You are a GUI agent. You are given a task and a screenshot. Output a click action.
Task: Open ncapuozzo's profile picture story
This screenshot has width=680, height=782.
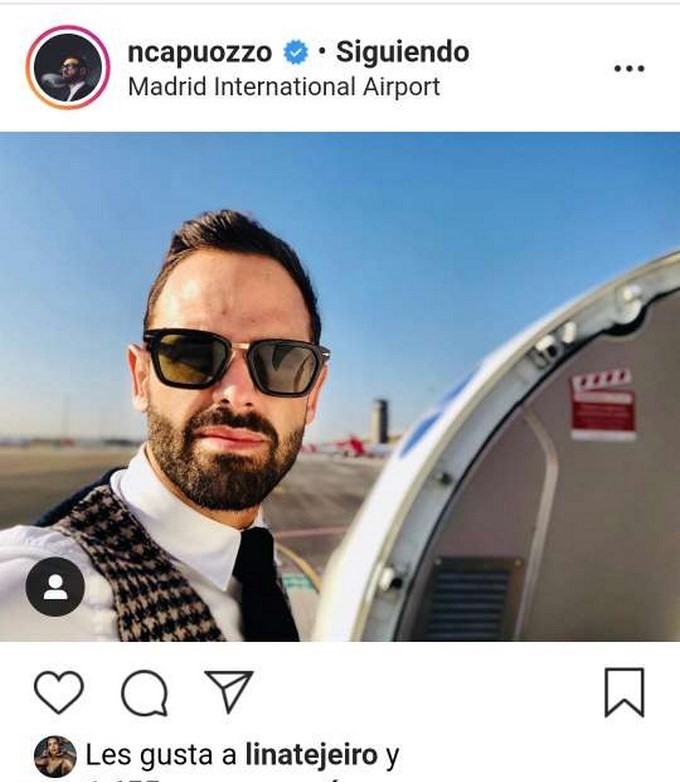pyautogui.click(x=67, y=67)
